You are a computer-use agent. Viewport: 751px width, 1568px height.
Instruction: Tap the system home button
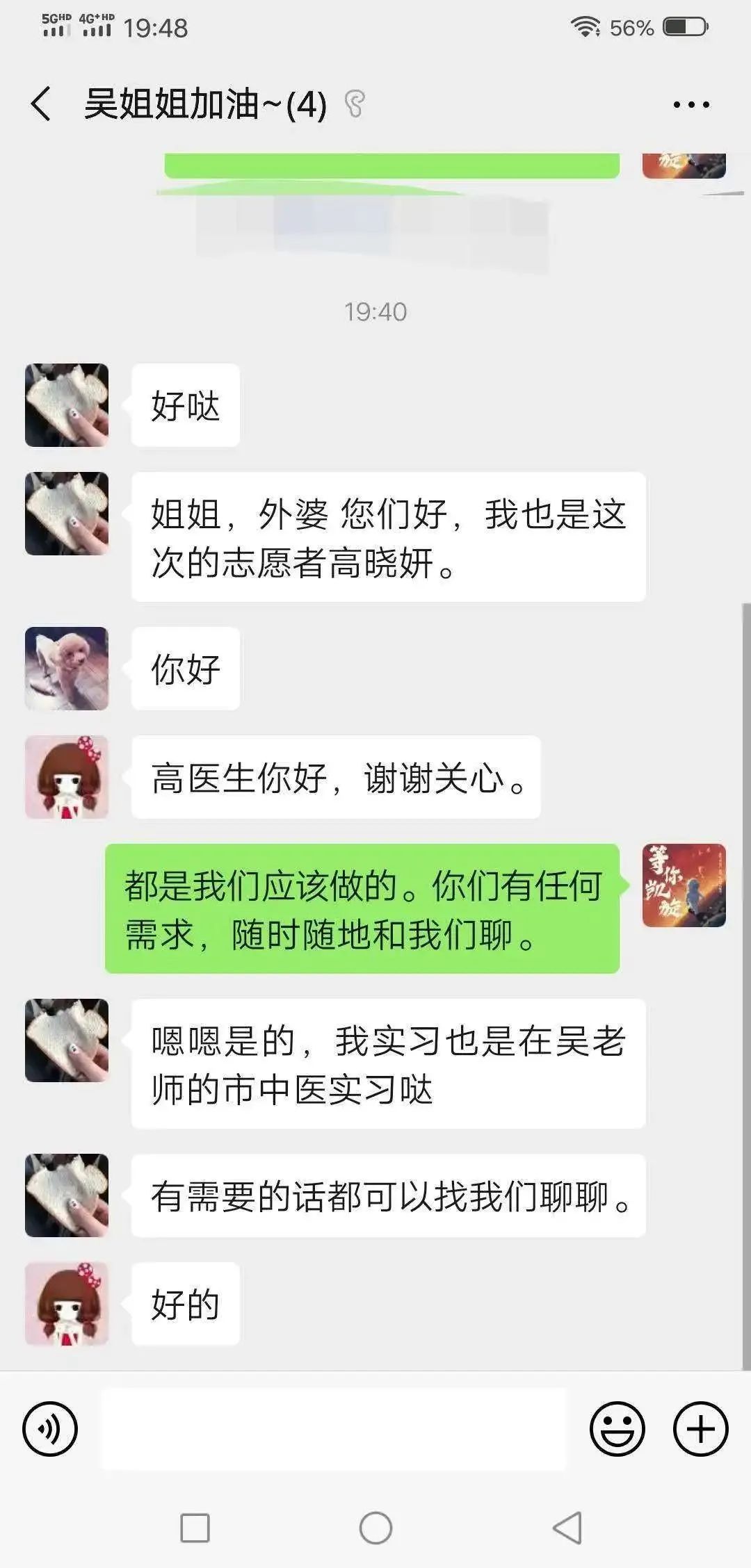(375, 1528)
